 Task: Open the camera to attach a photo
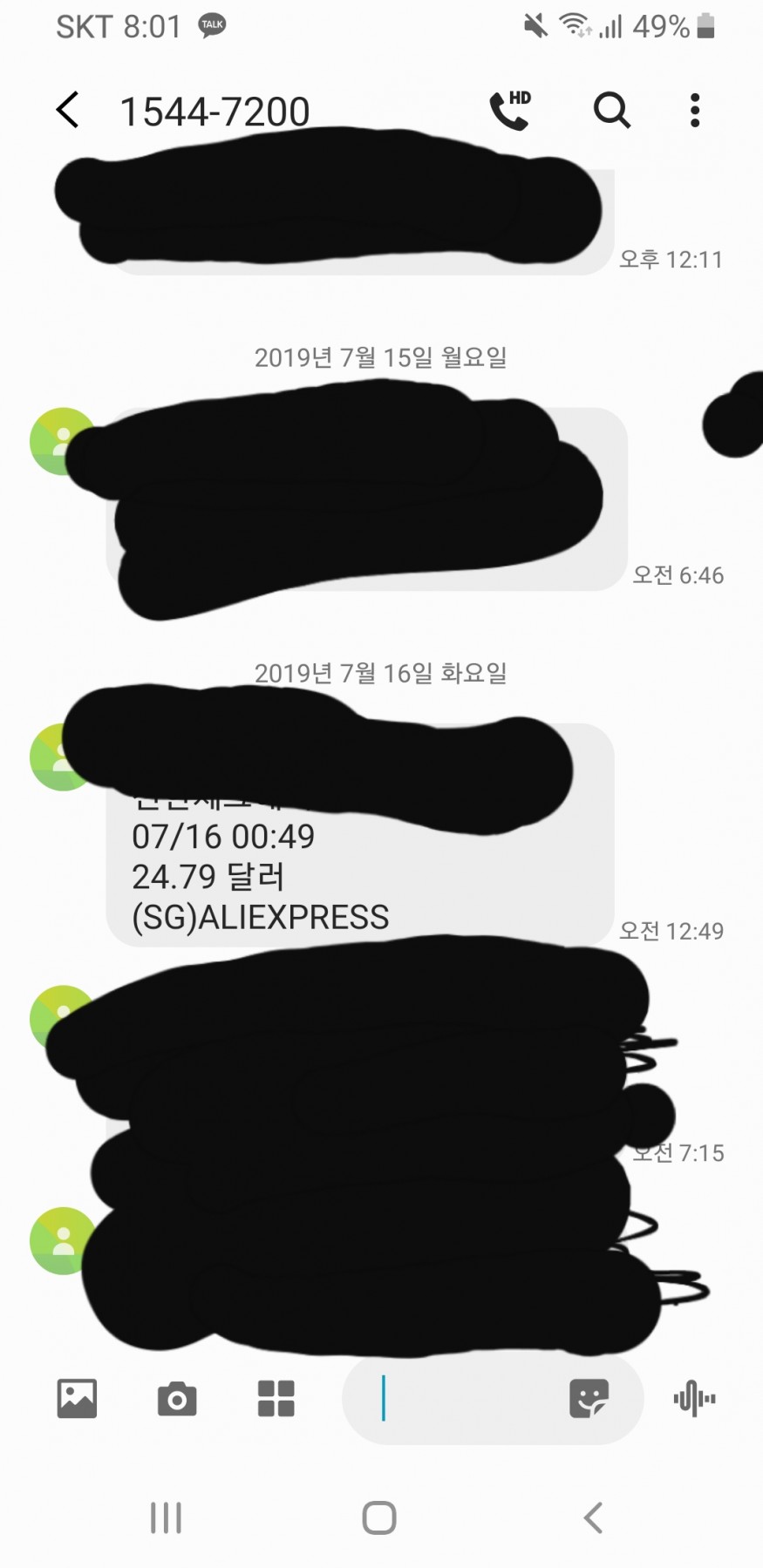pos(176,1399)
